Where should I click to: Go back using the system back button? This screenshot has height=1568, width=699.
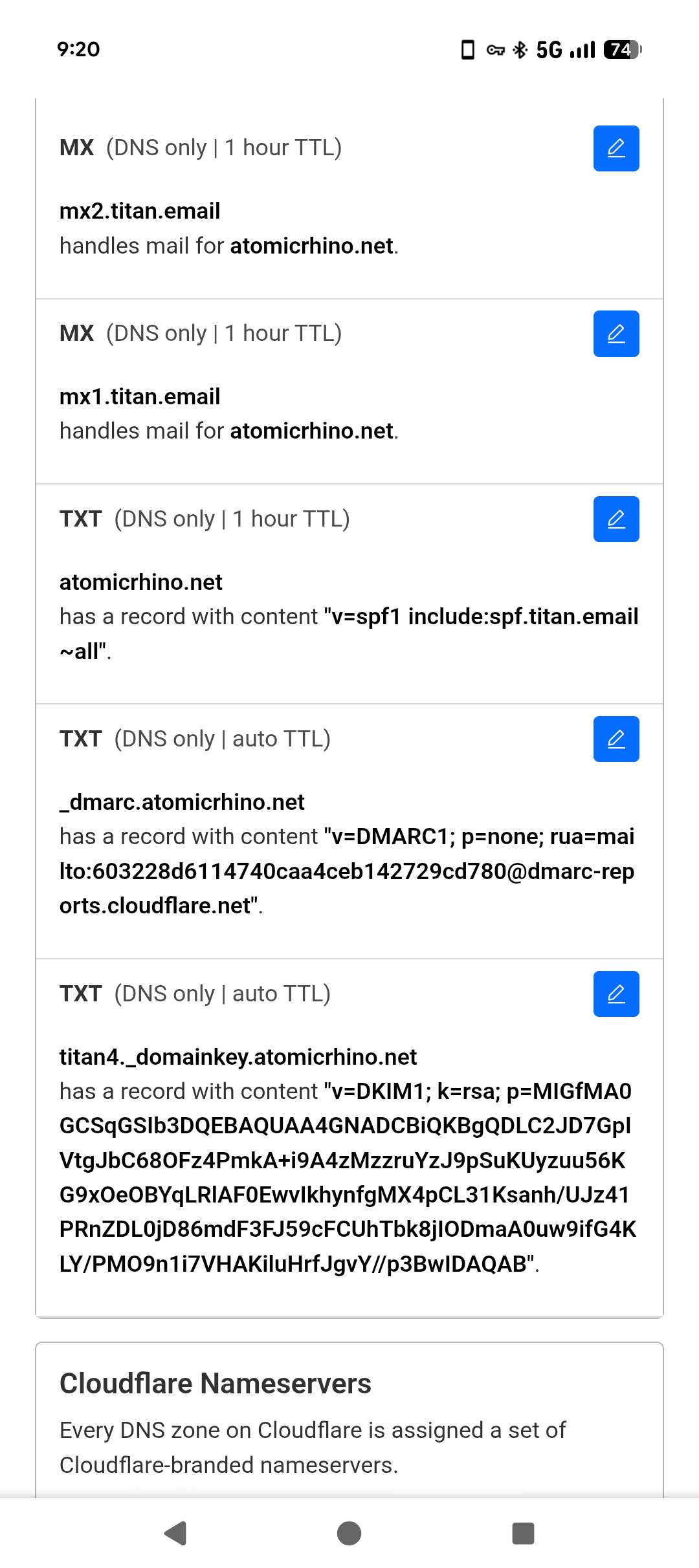click(x=175, y=1532)
